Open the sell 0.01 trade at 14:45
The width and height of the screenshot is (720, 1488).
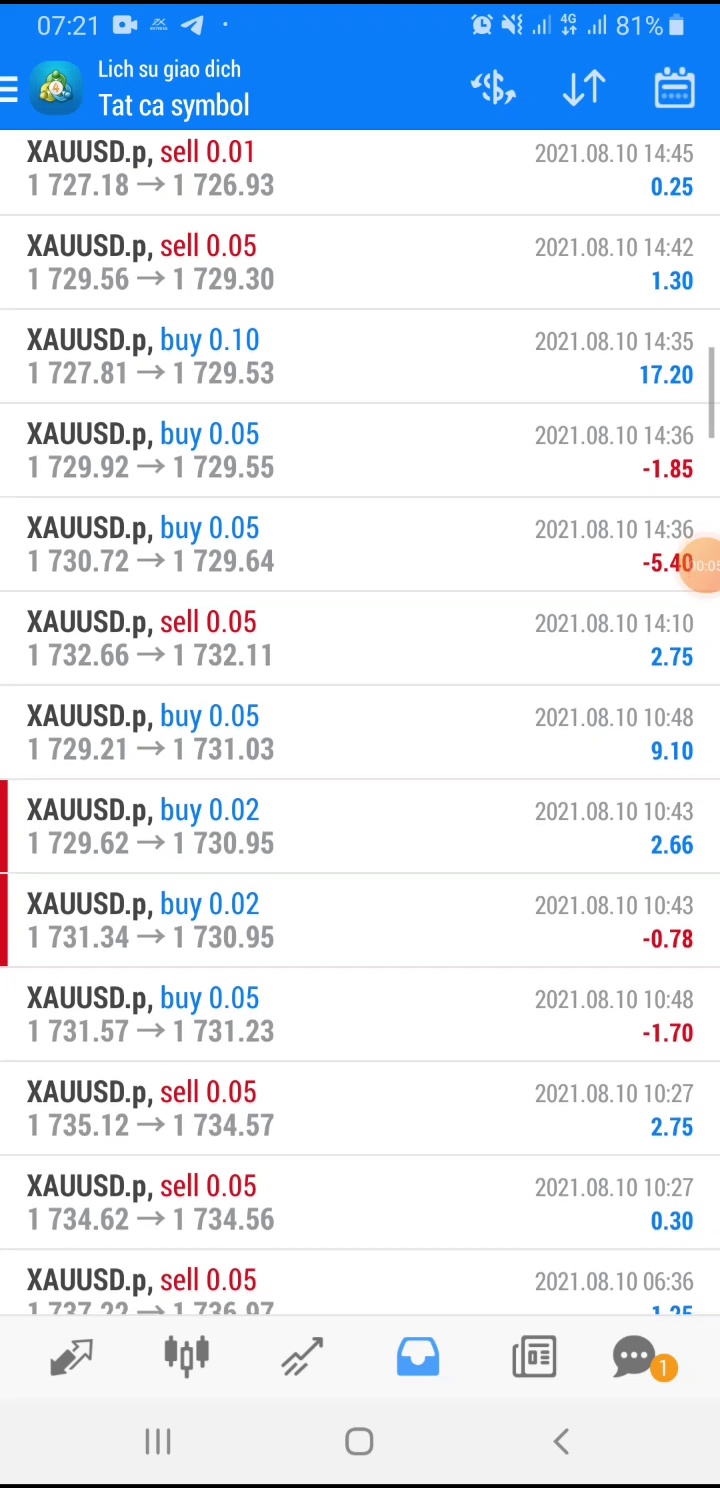[360, 169]
